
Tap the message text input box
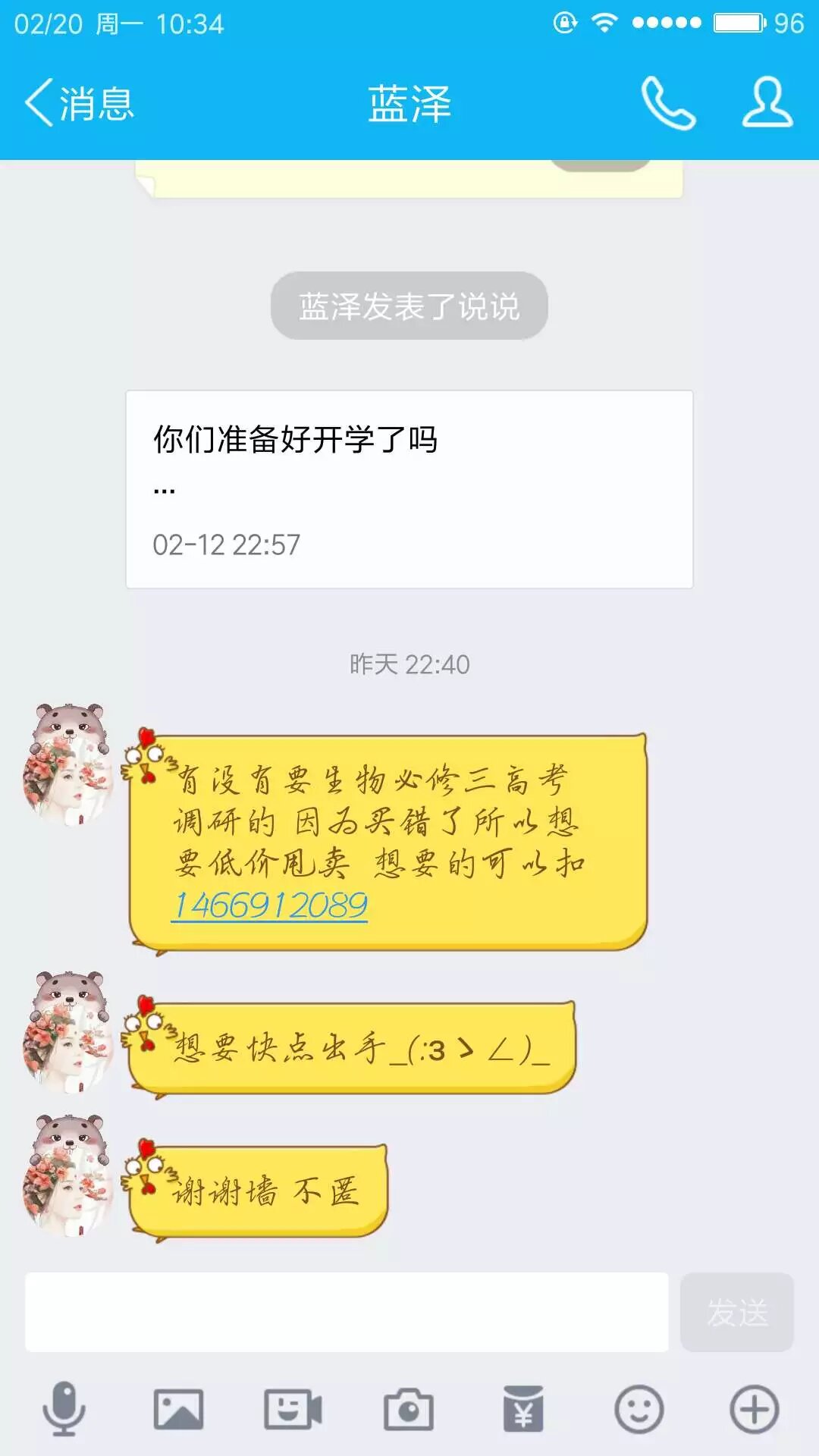(347, 1312)
